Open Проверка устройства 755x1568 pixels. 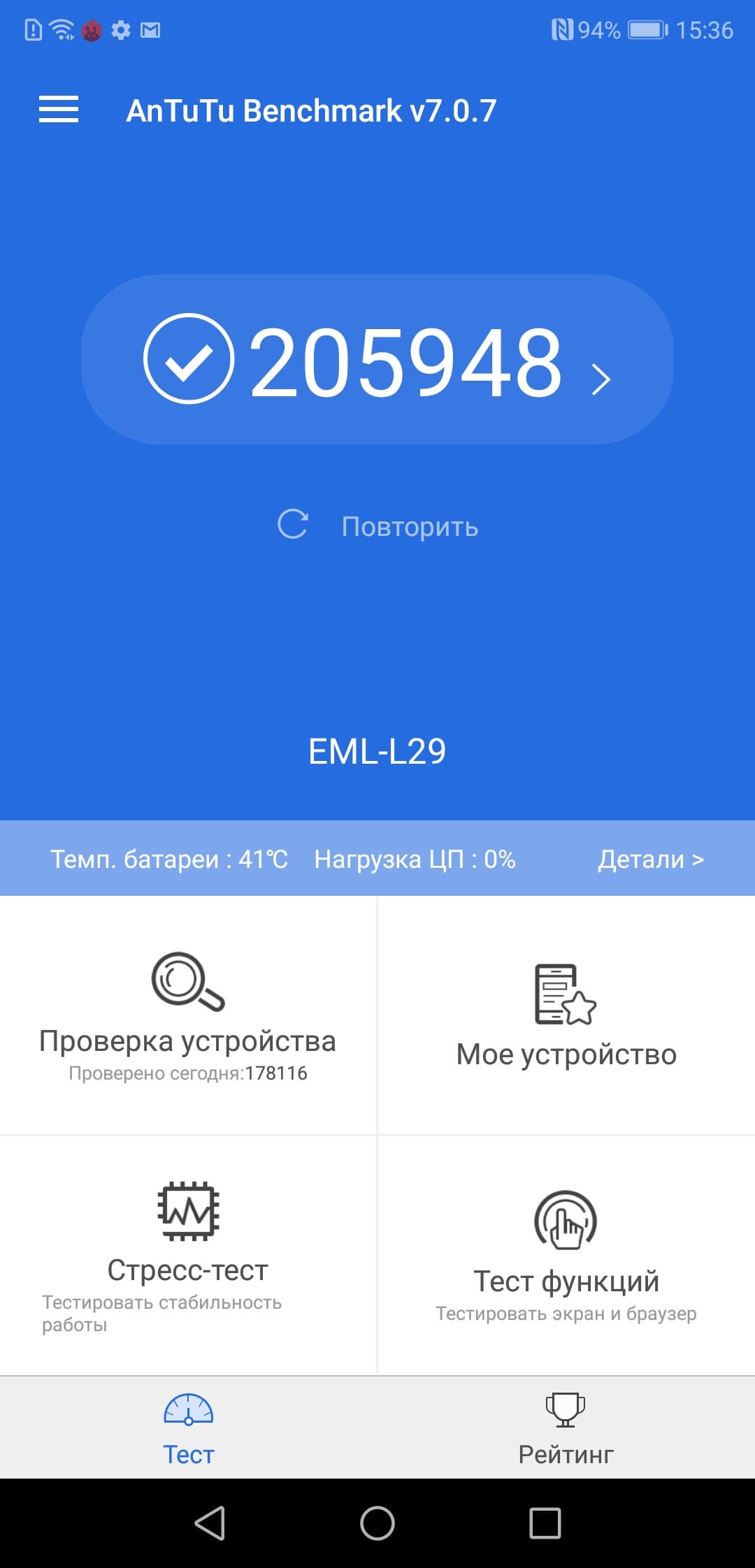188,1015
